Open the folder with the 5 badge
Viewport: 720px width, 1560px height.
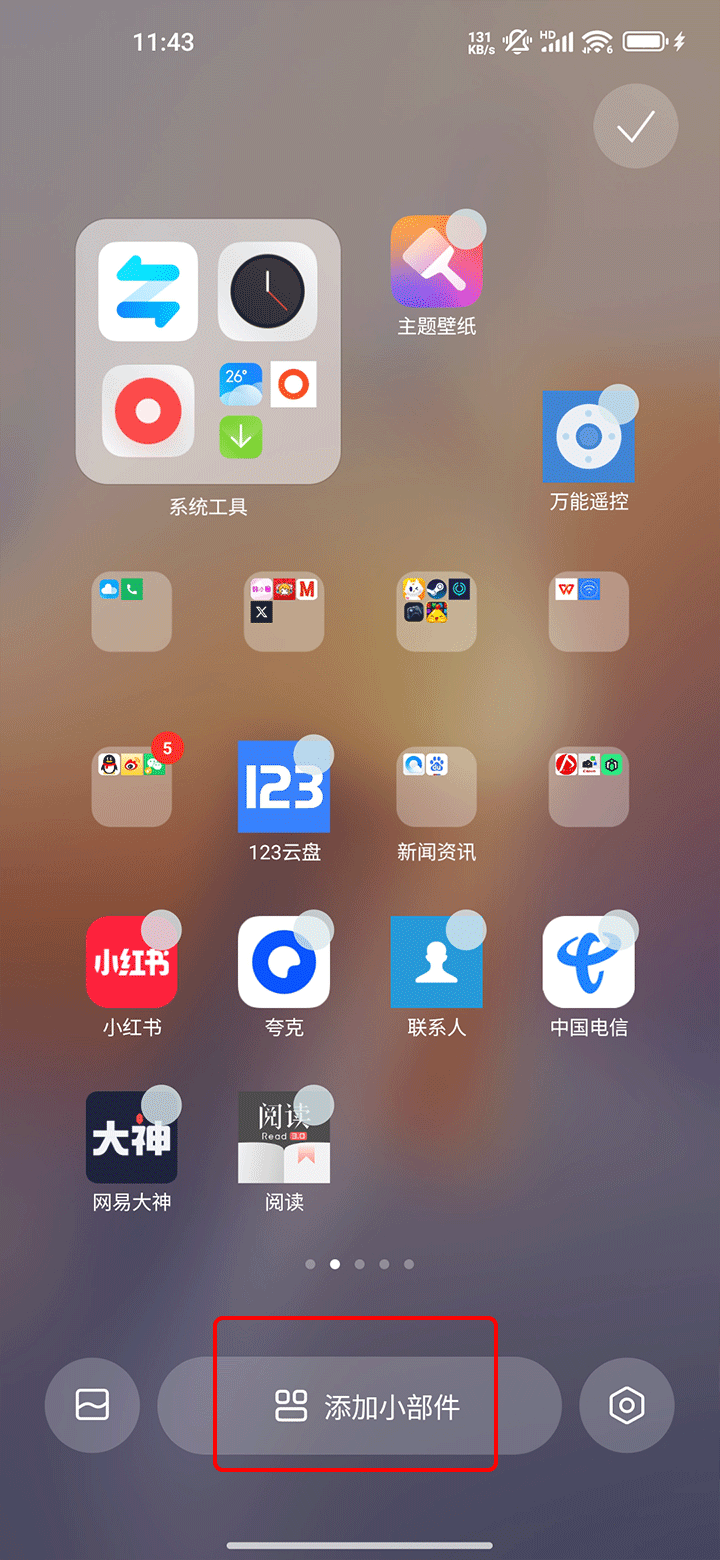click(132, 787)
